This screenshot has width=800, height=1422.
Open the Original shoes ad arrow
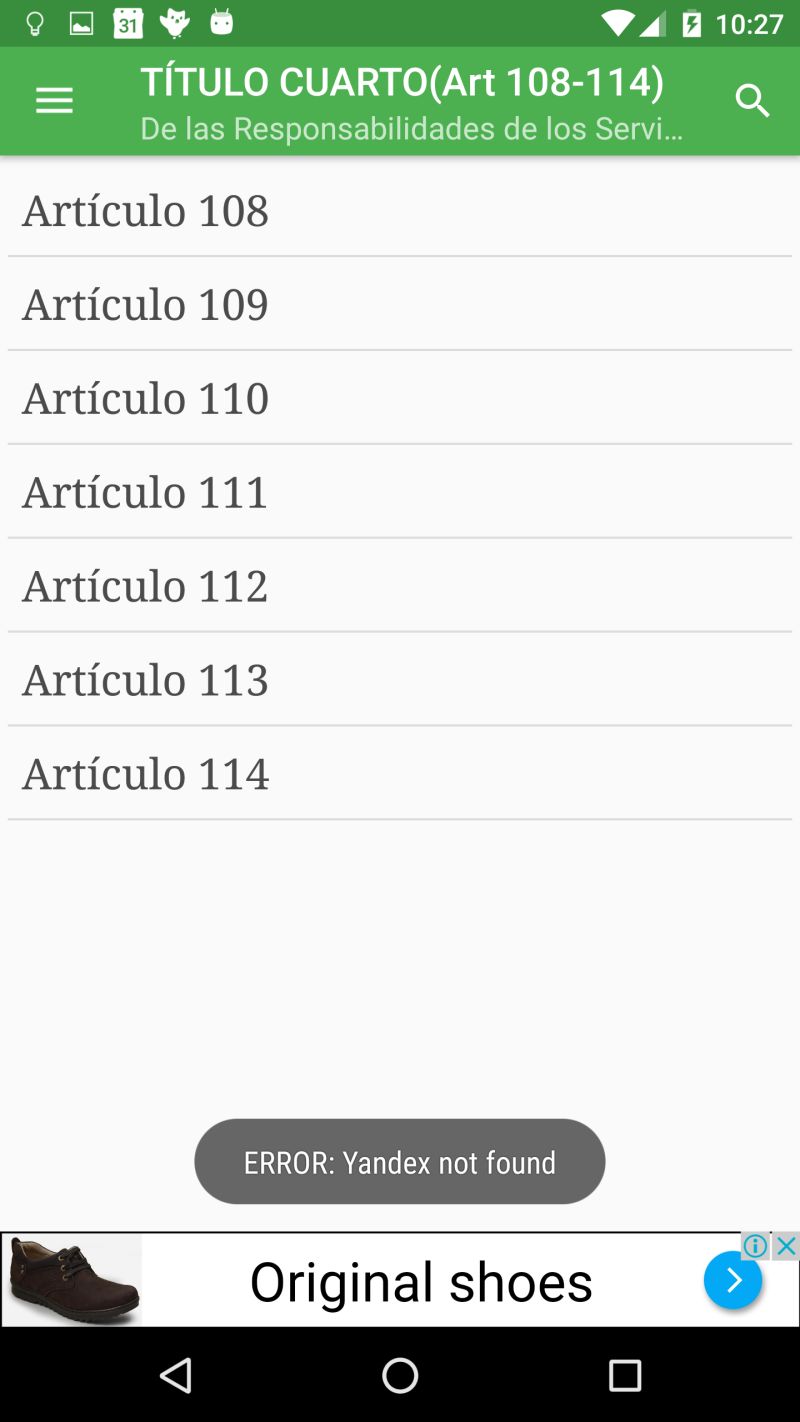pos(733,1280)
